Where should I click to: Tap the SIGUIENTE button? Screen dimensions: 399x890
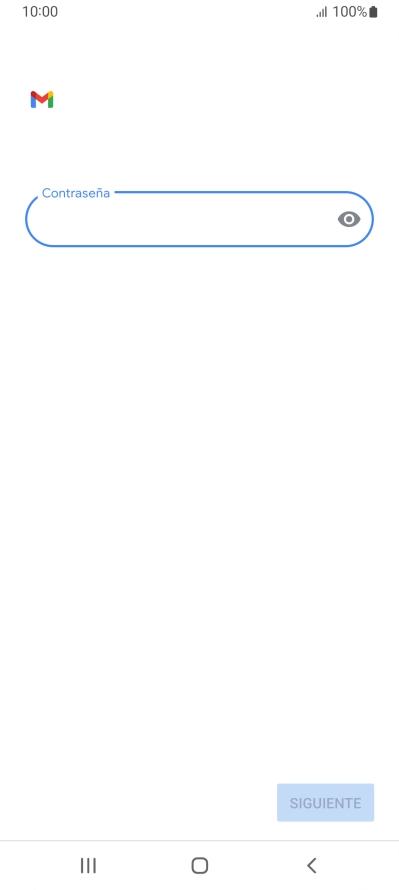point(325,803)
